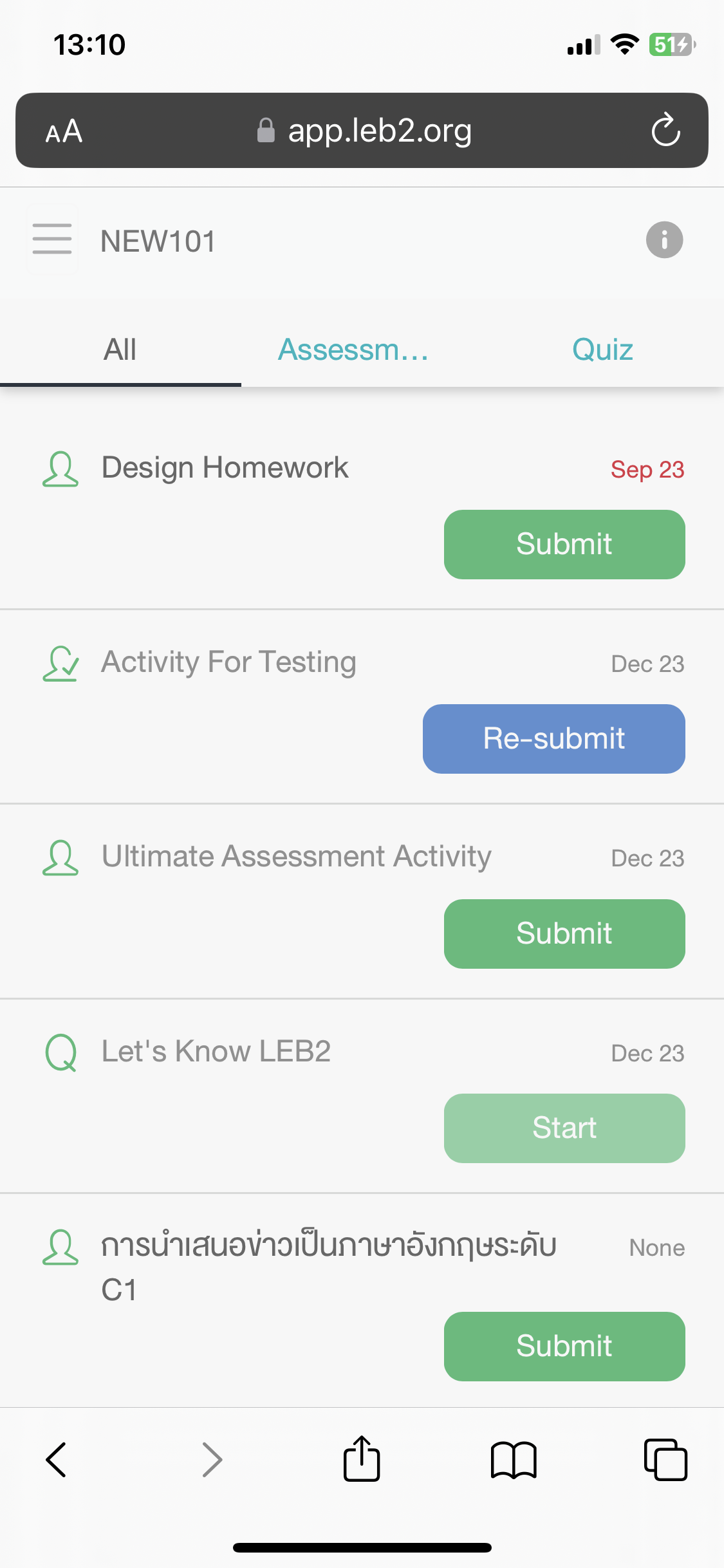Switch to the Quiz tab
Viewport: 724px width, 1568px height.
pos(602,350)
